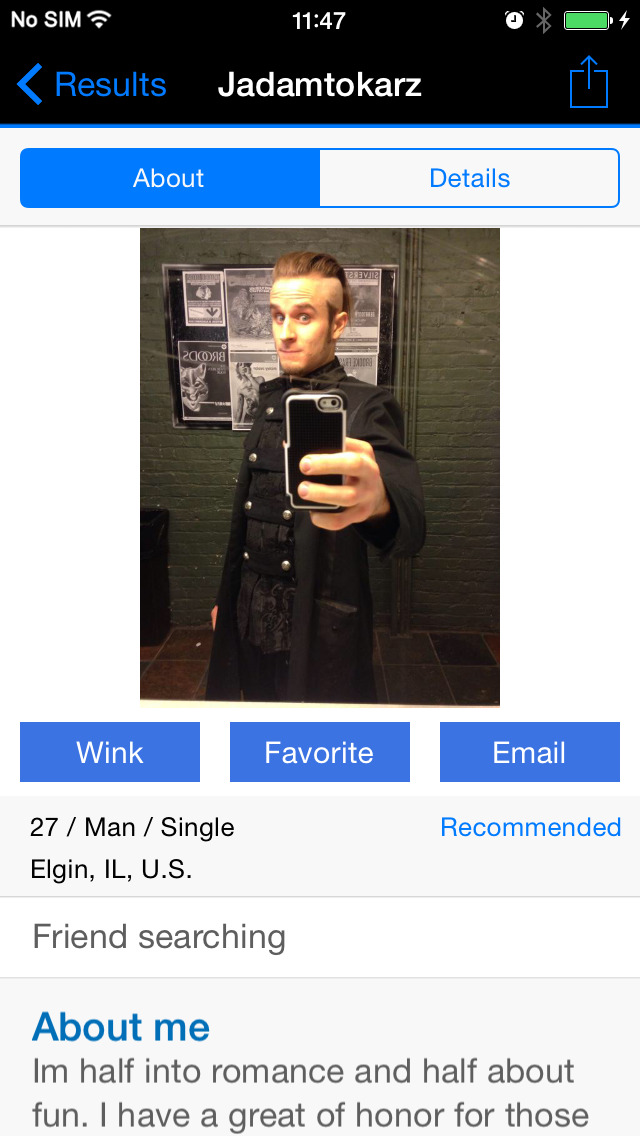Email this member
This screenshot has height=1136, width=640.
[x=529, y=752]
